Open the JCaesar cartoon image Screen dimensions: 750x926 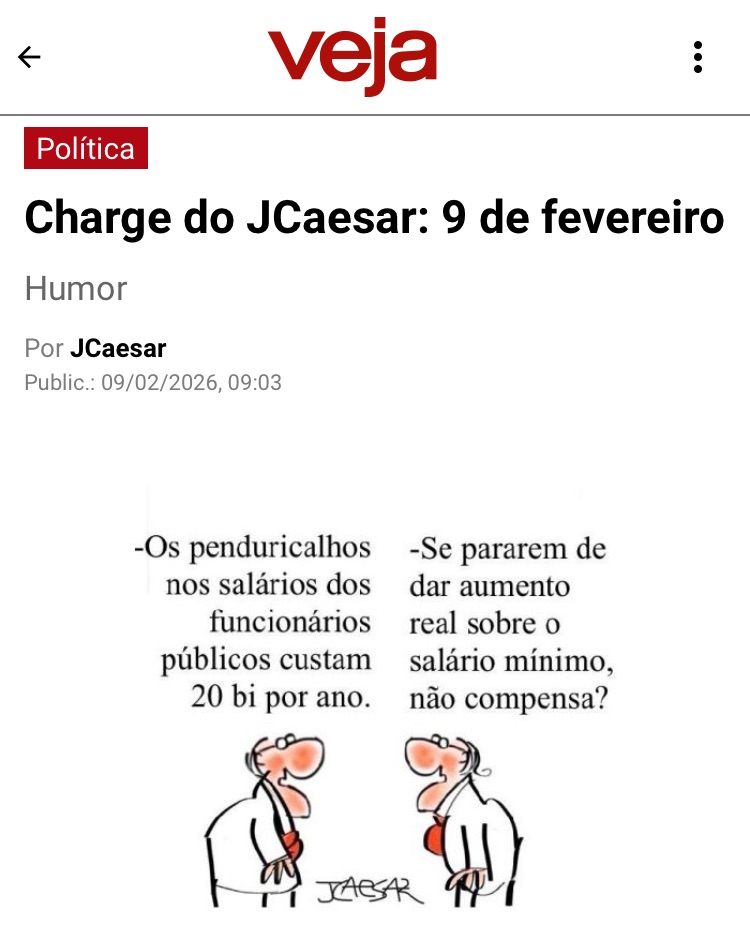(x=374, y=700)
